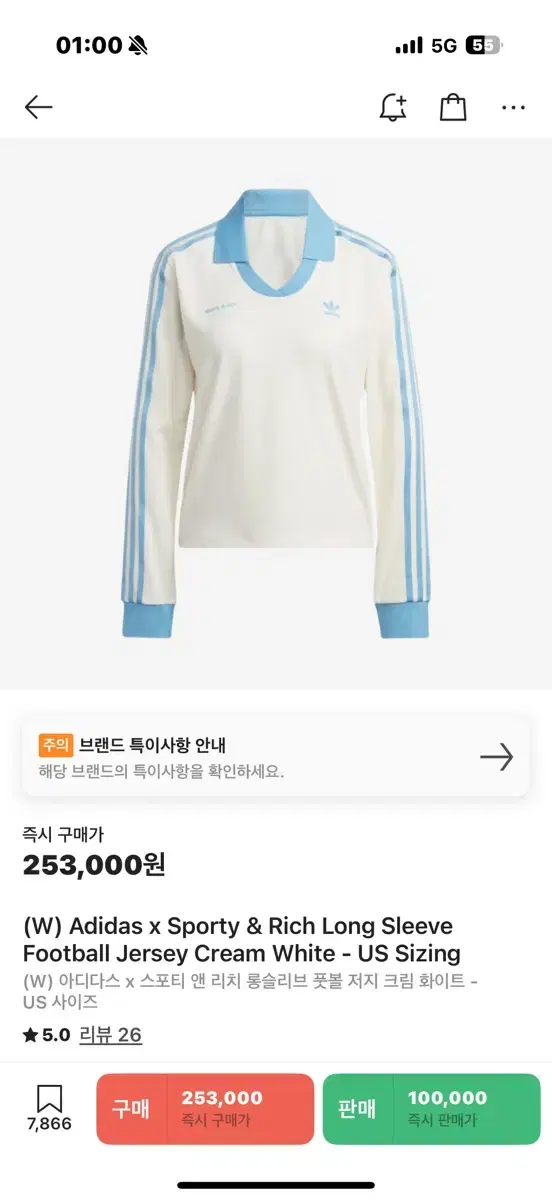
Task: Open the 브랜드 특이사항 안내 banner
Action: tap(276, 756)
